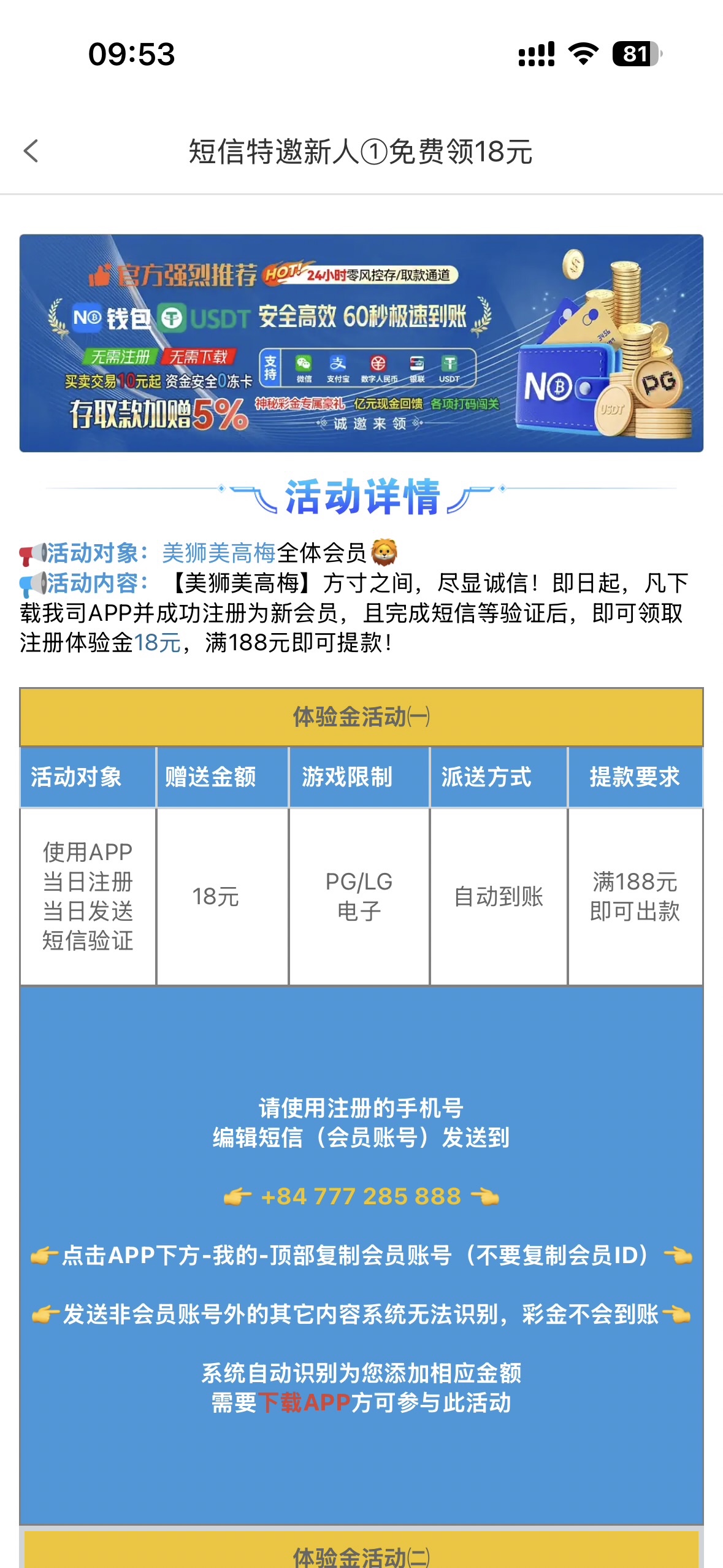Open the NO钱包 USDT promotional banner
Screen dimensions: 723x1568
(361, 343)
